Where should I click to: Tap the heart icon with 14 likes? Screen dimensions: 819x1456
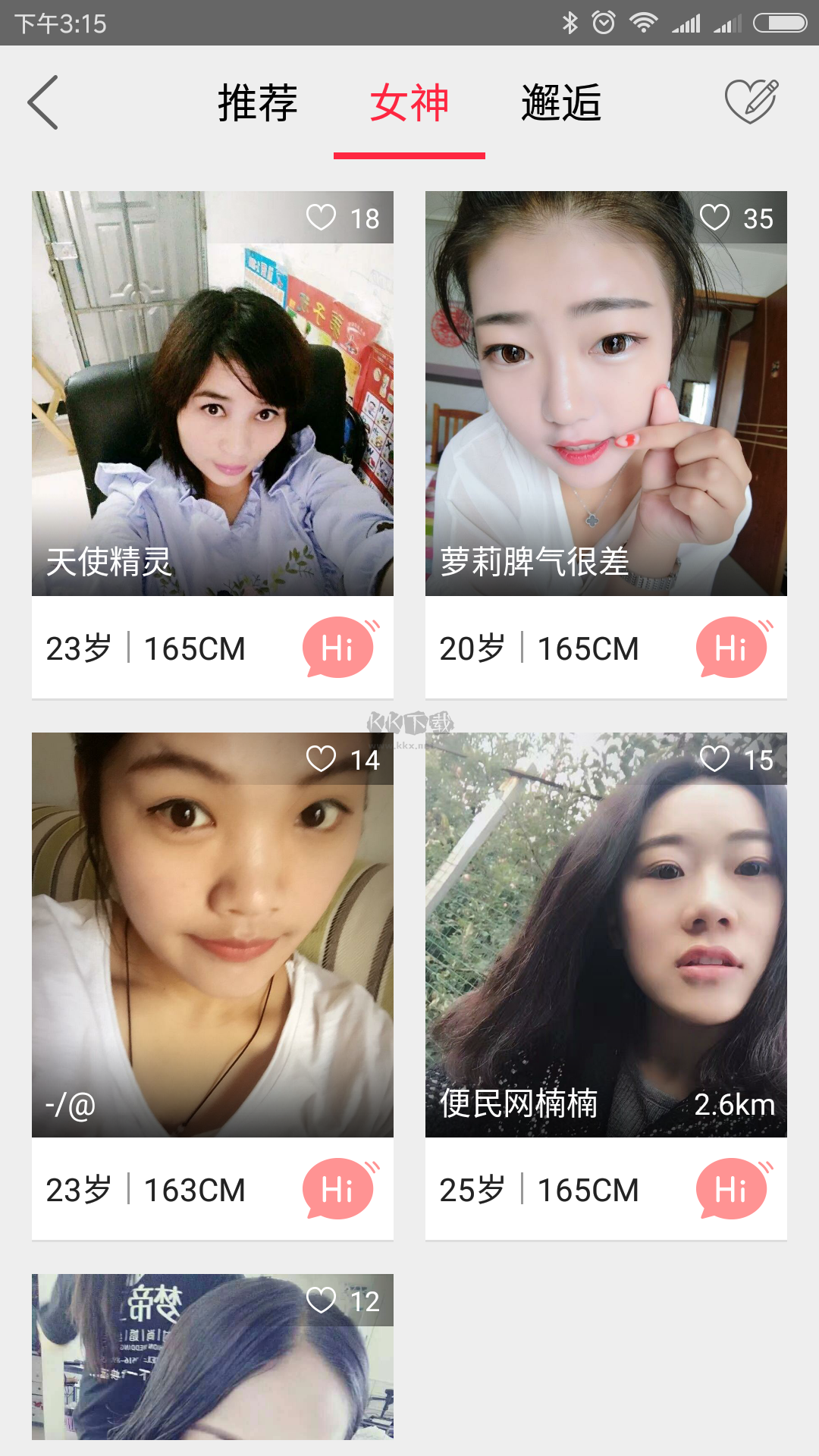(322, 758)
